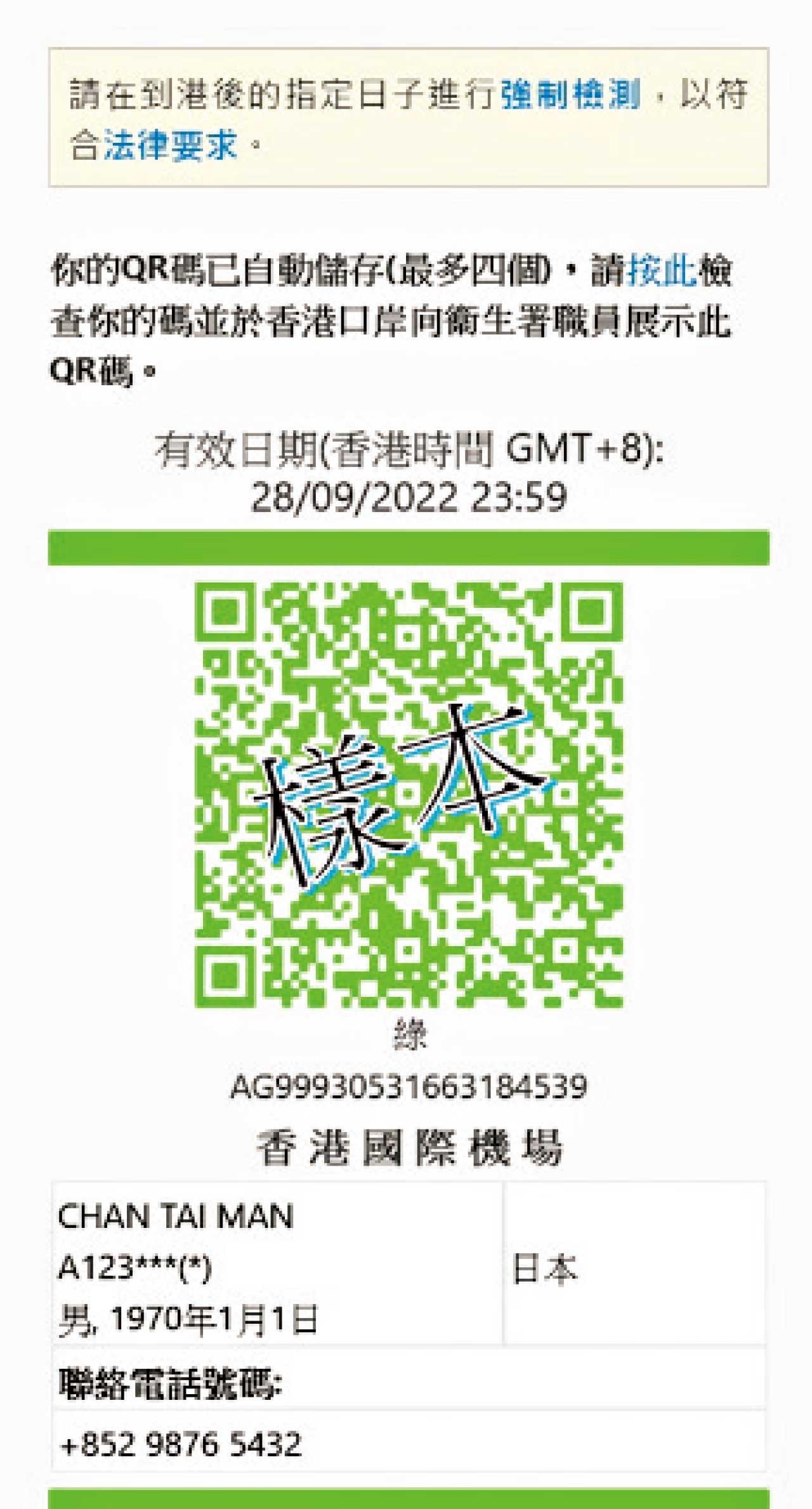The height and width of the screenshot is (1509, 812).
Task: Tap the 按此 link to check your QR codes
Action: pos(662,271)
